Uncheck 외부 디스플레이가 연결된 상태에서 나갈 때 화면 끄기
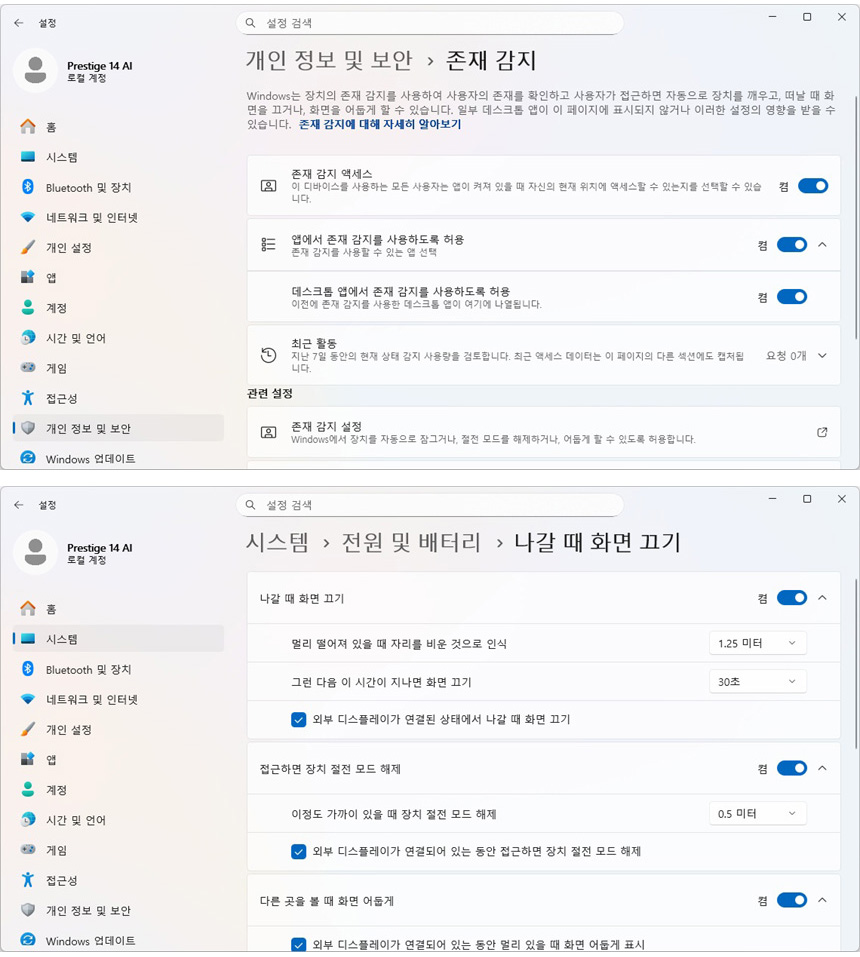The image size is (860, 957). [299, 719]
